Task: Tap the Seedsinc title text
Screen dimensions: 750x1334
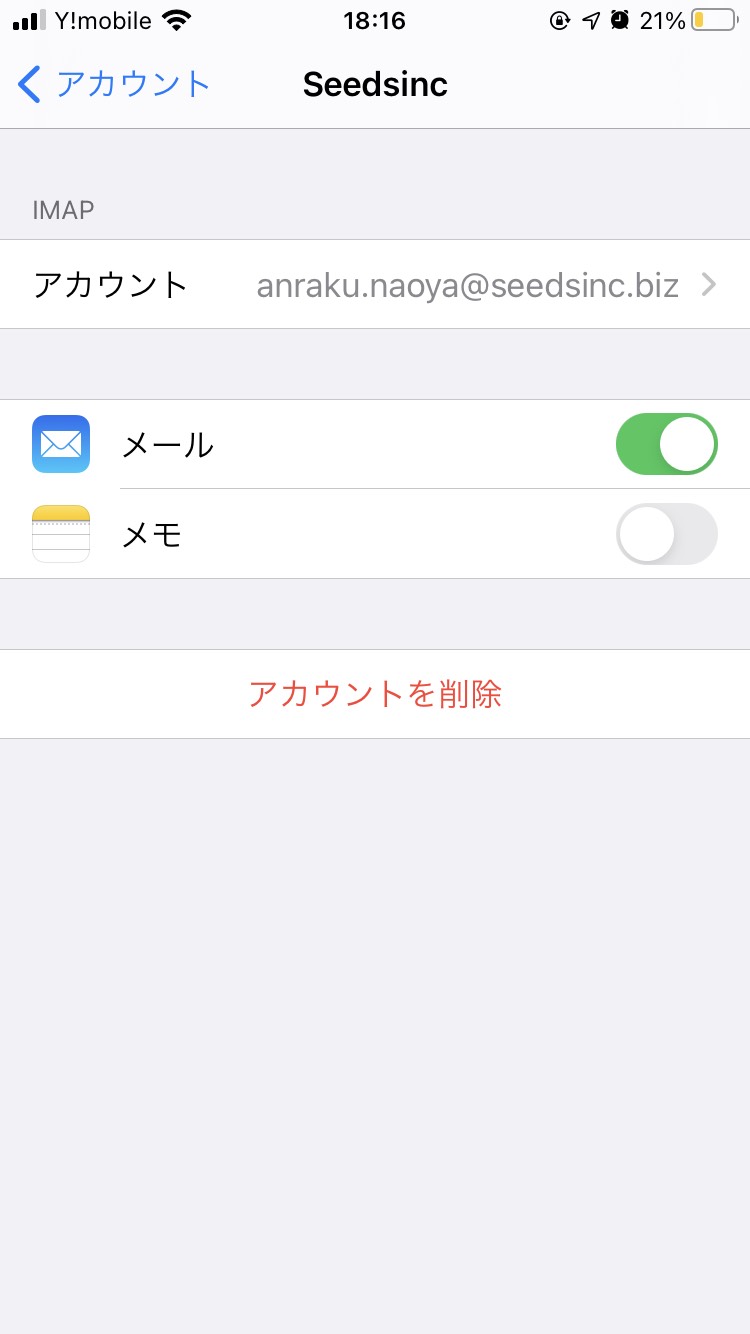Action: (x=375, y=84)
